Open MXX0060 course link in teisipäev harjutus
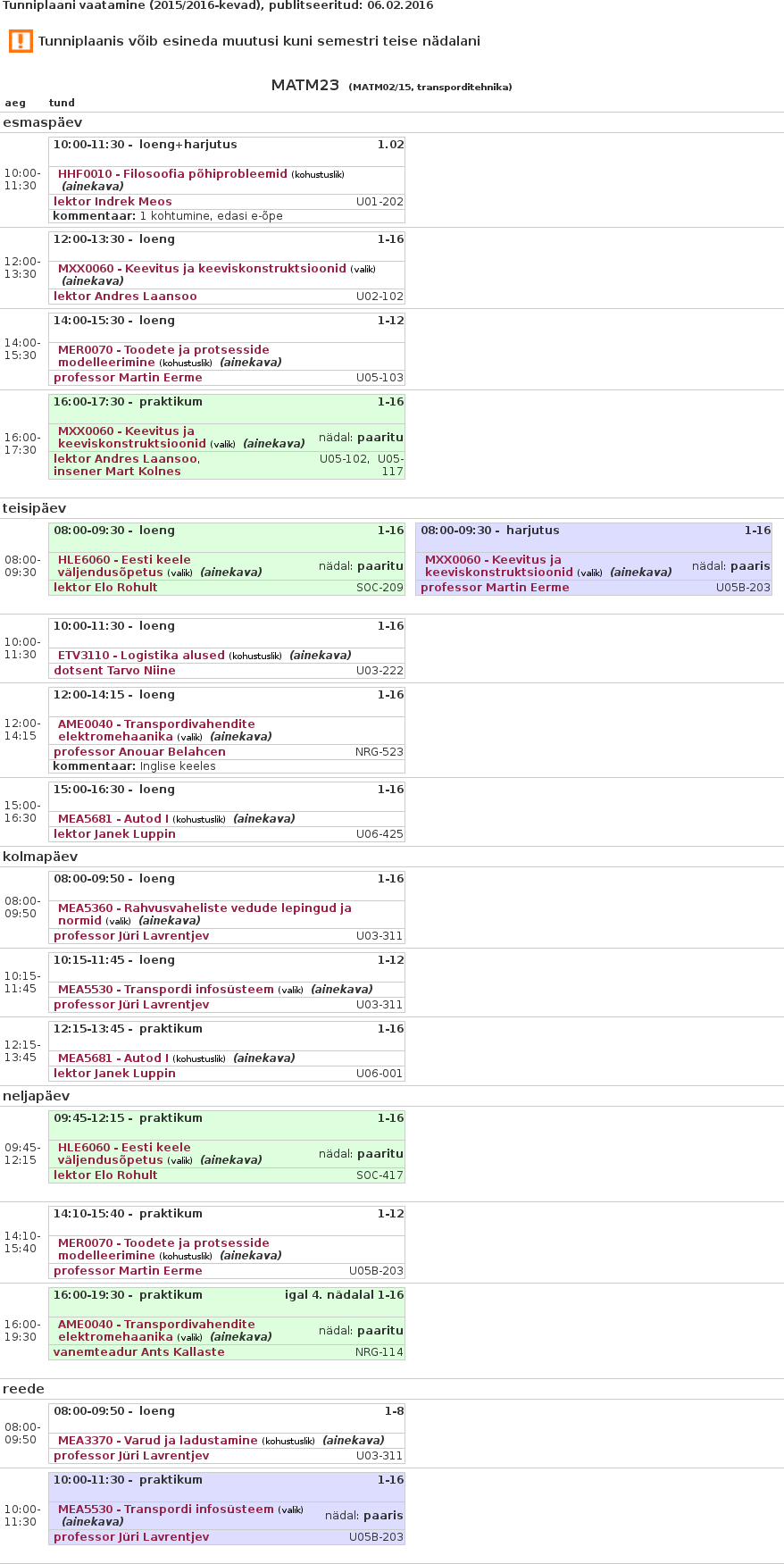Viewport: 784px width, 1564px height. [x=493, y=560]
